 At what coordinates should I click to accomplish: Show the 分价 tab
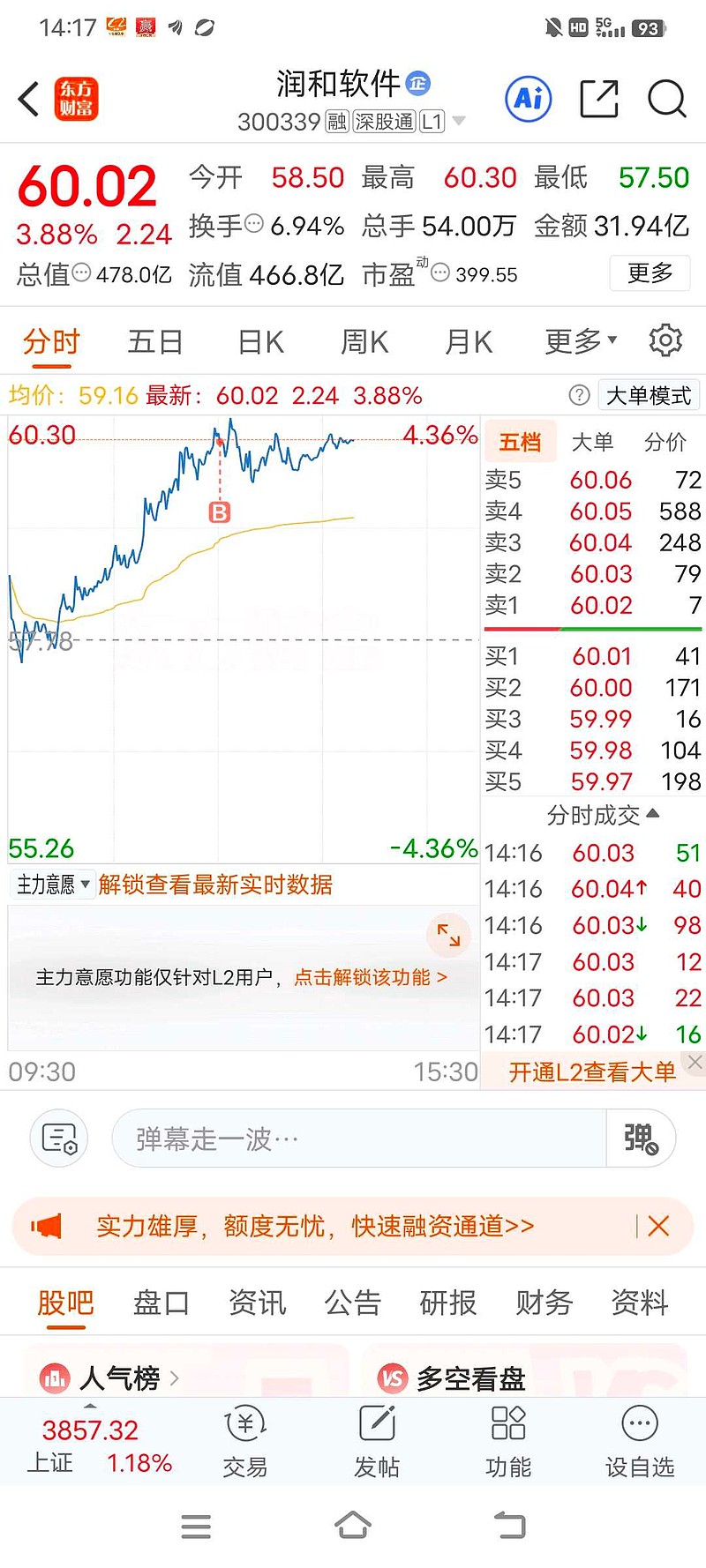[665, 442]
